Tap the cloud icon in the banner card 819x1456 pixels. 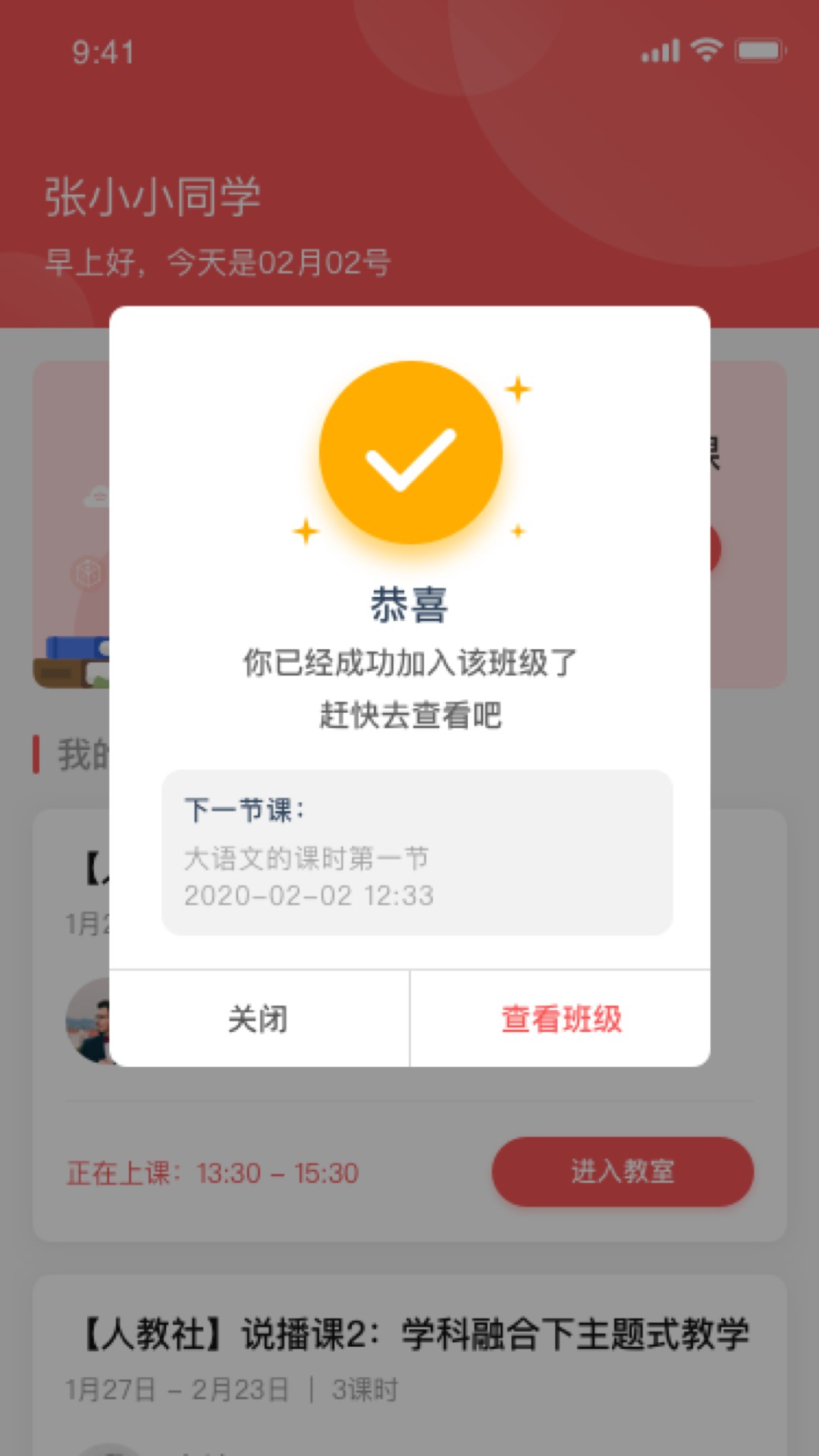[x=94, y=497]
